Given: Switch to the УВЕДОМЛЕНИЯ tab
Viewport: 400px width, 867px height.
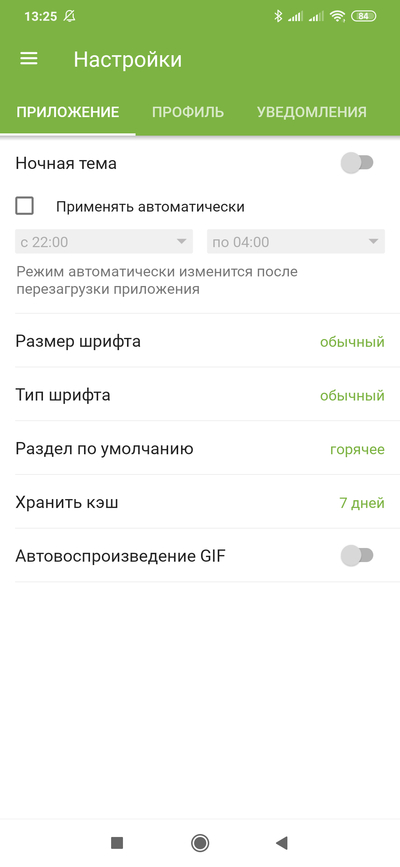Looking at the screenshot, I should (311, 112).
